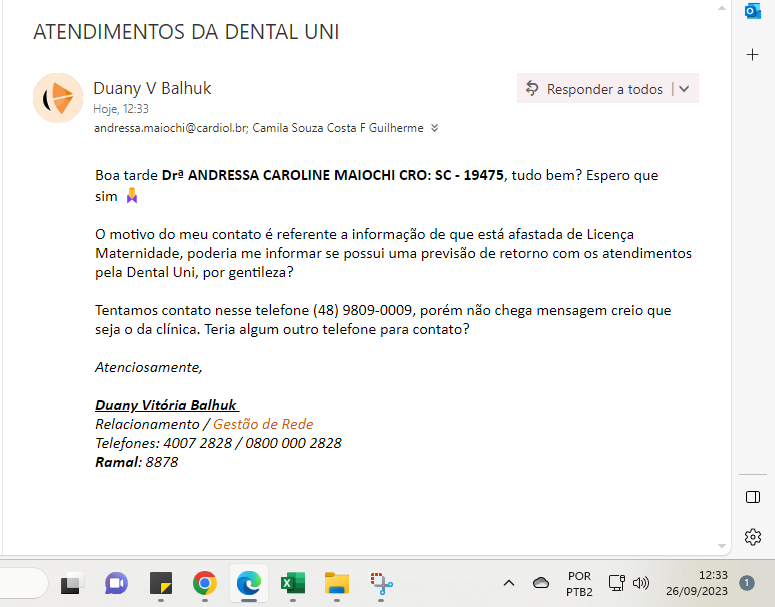Open the OneDrive cloud tray icon

coord(541,583)
